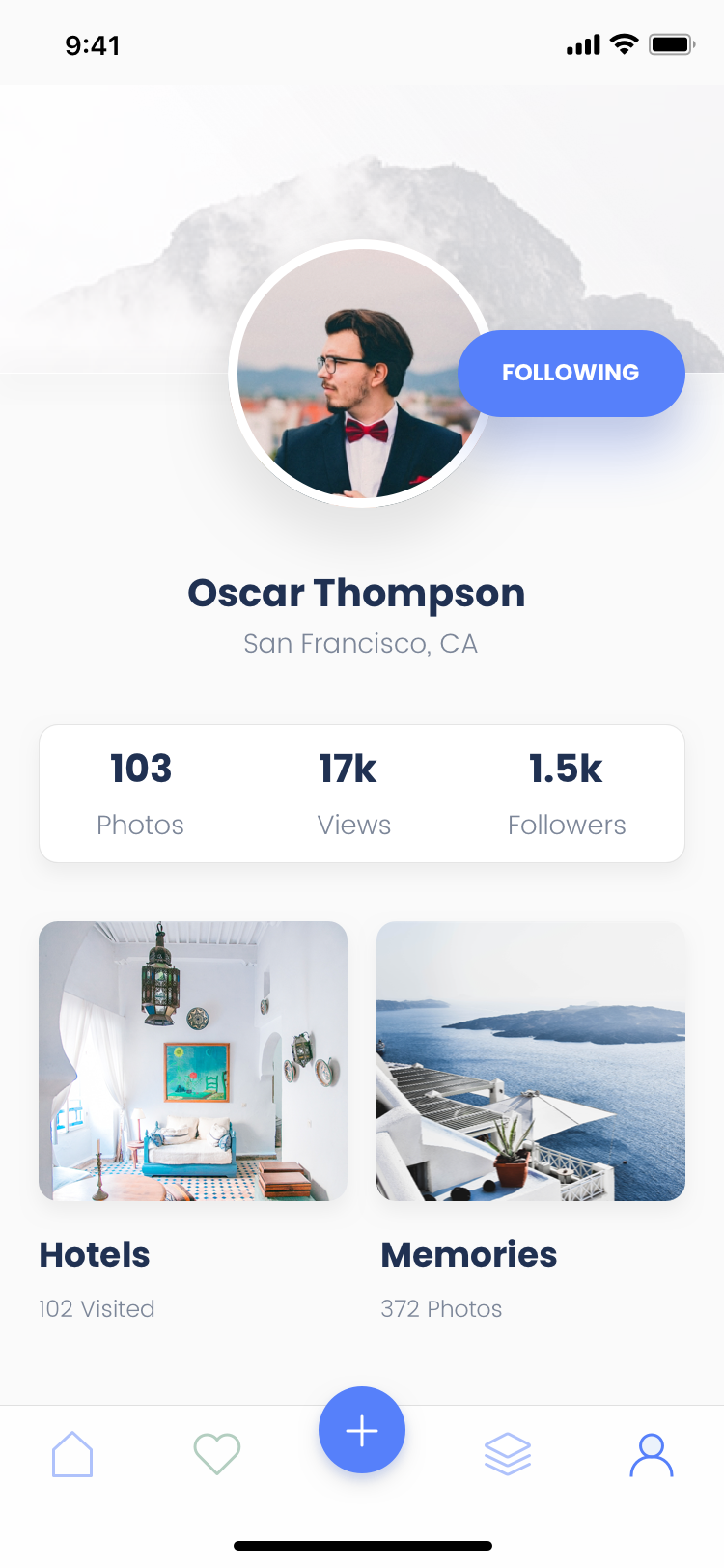
Task: Tap the Following button
Action: (x=571, y=374)
